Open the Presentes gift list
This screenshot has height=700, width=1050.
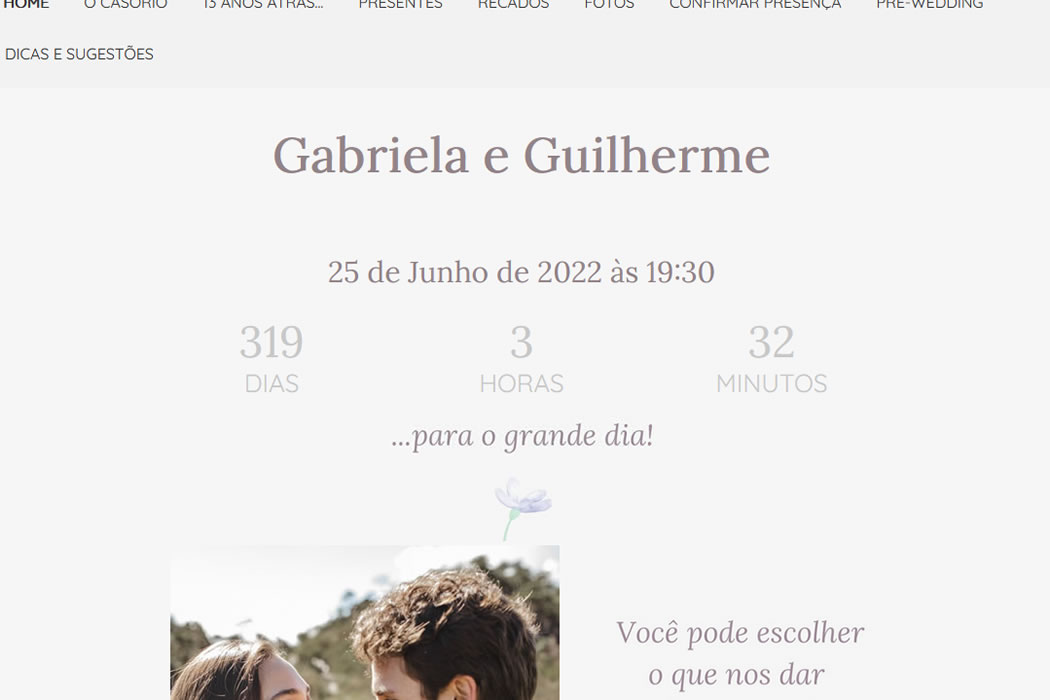pyautogui.click(x=400, y=5)
